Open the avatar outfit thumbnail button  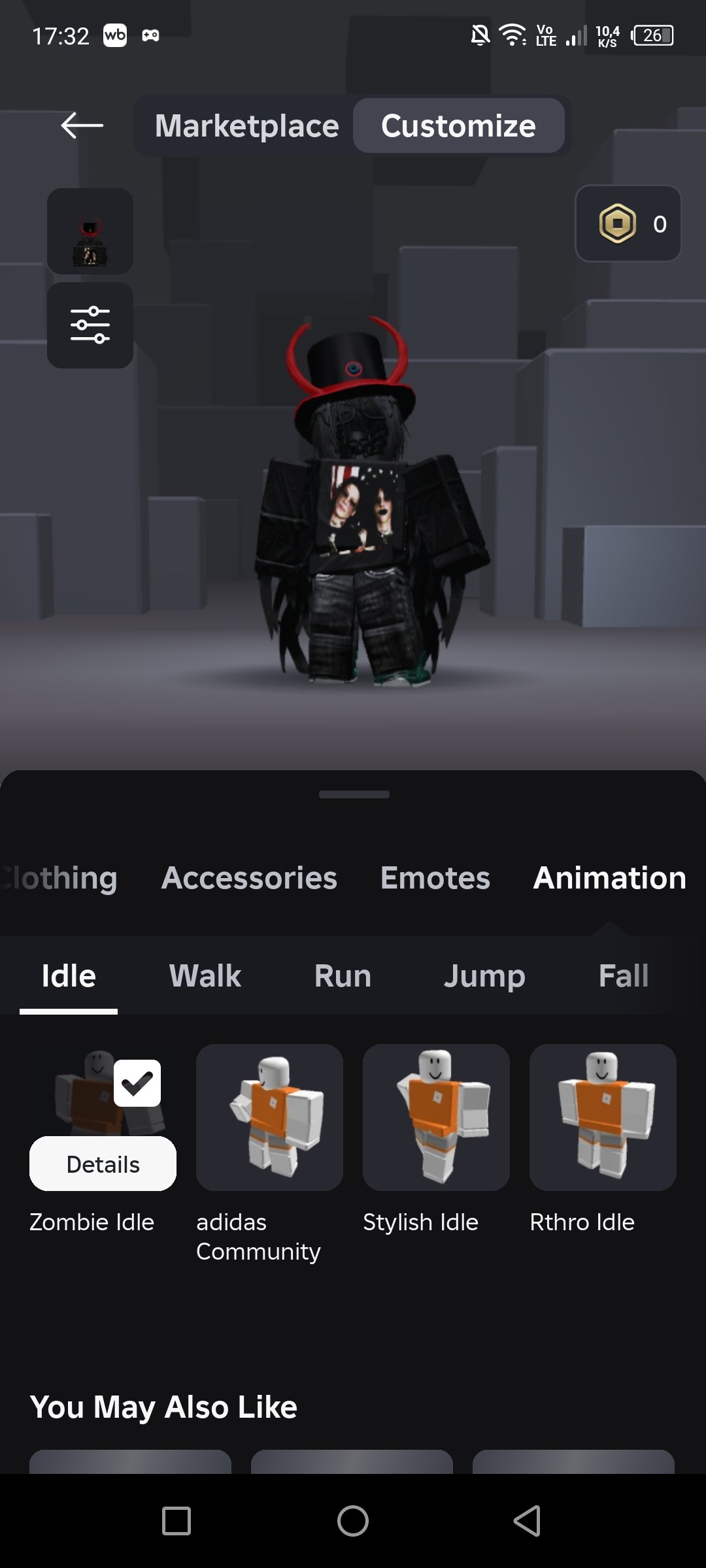(x=90, y=231)
